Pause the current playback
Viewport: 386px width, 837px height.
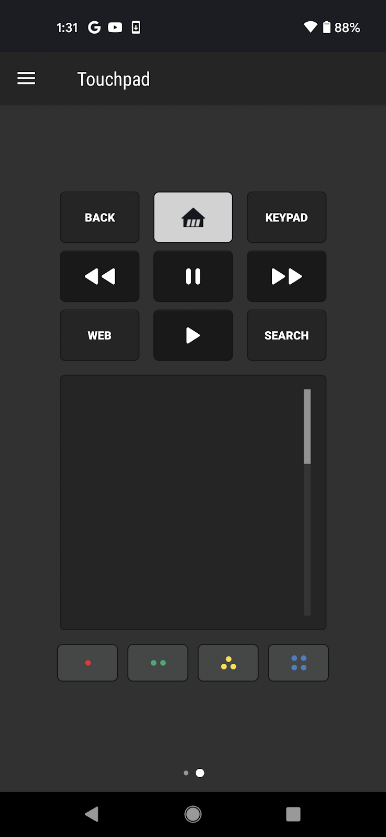coord(193,277)
